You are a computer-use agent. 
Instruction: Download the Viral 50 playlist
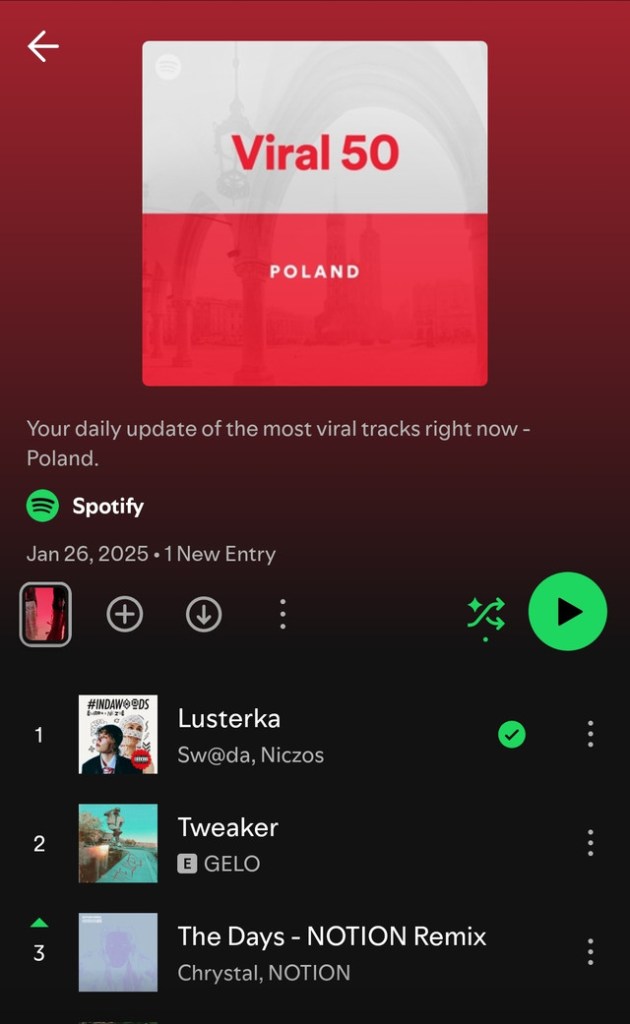point(204,615)
